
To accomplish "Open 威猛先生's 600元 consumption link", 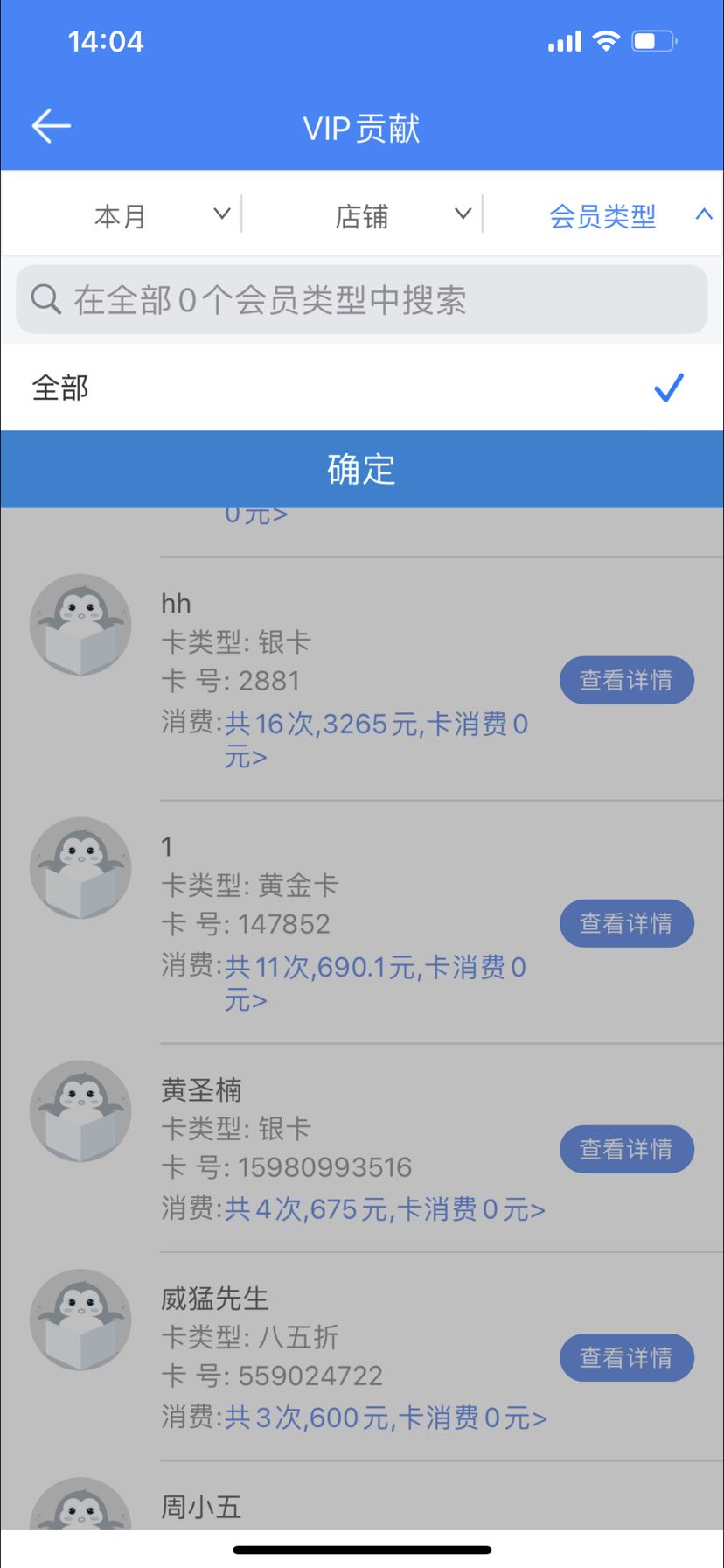I will tap(385, 1418).
